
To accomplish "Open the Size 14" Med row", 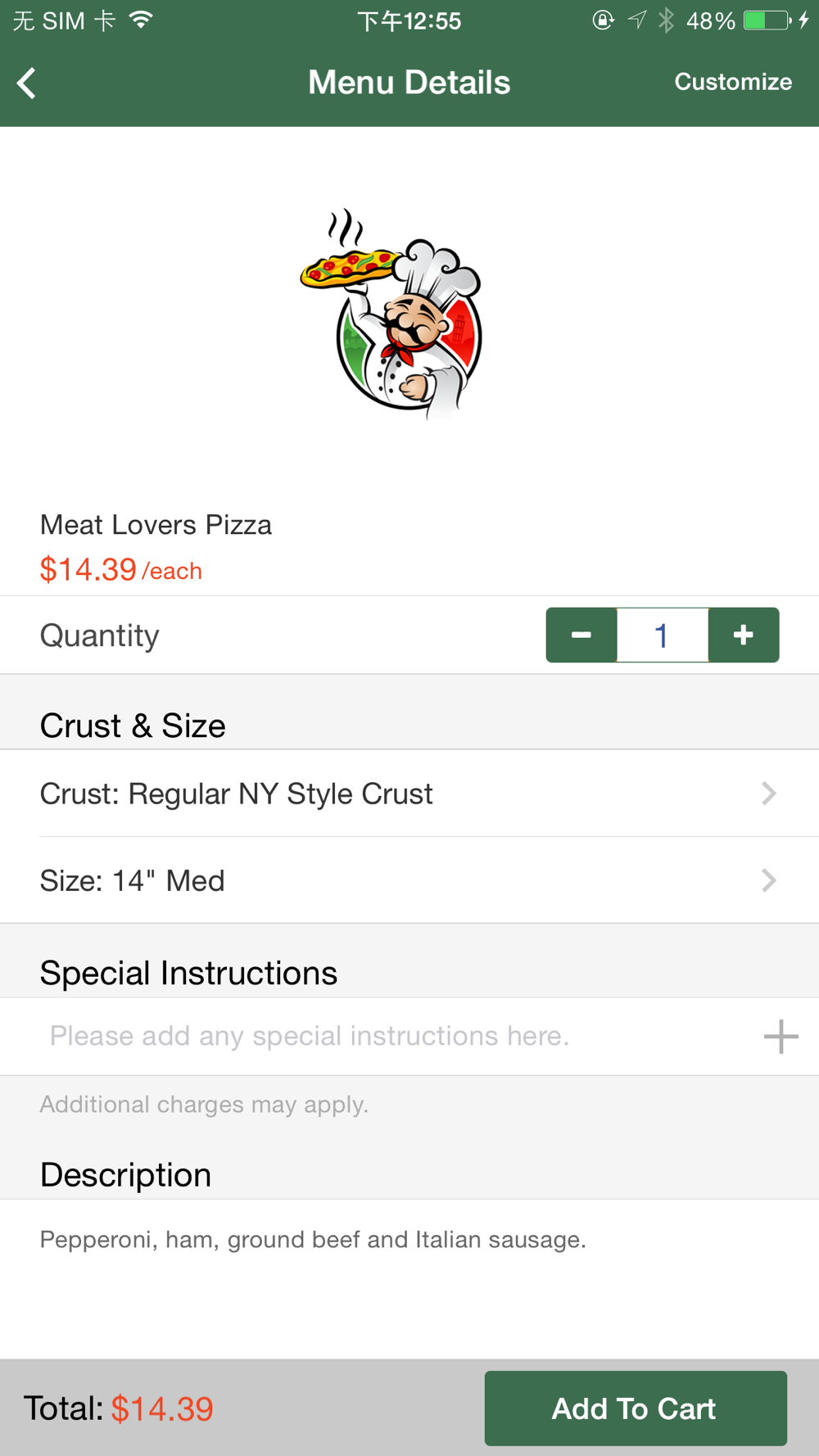I will click(409, 880).
